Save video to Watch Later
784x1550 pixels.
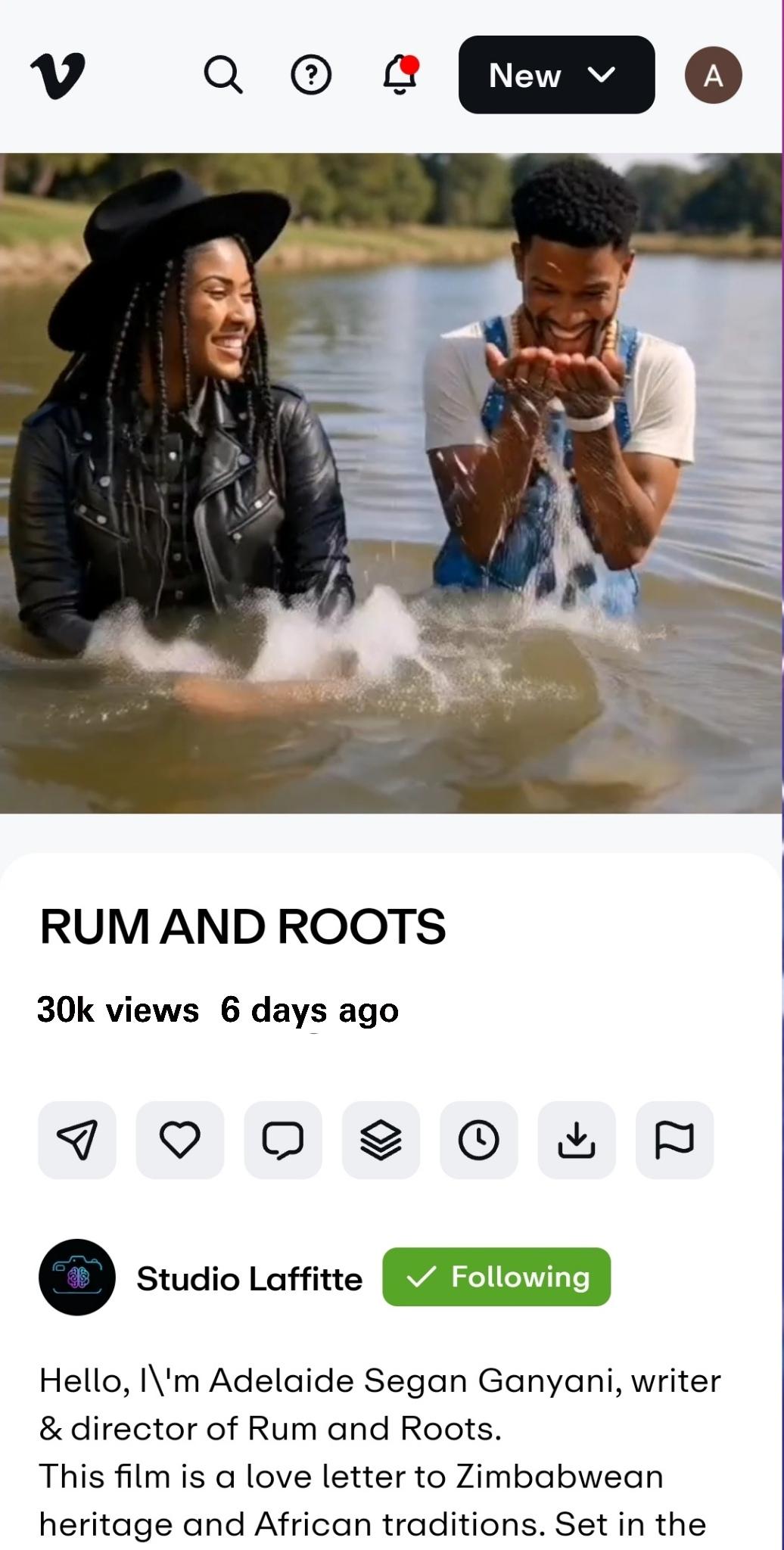[x=478, y=1140]
